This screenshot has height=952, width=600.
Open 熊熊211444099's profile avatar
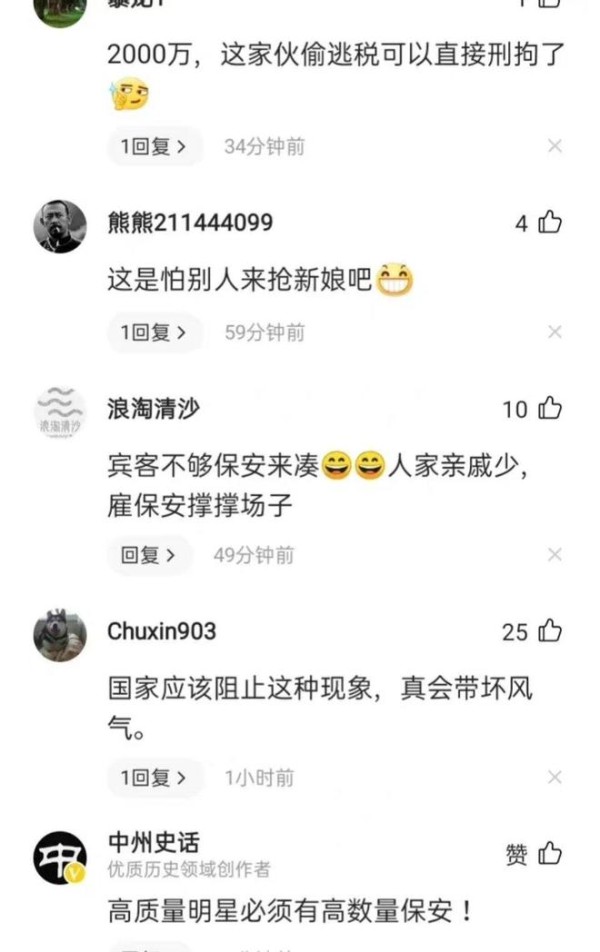point(60,226)
